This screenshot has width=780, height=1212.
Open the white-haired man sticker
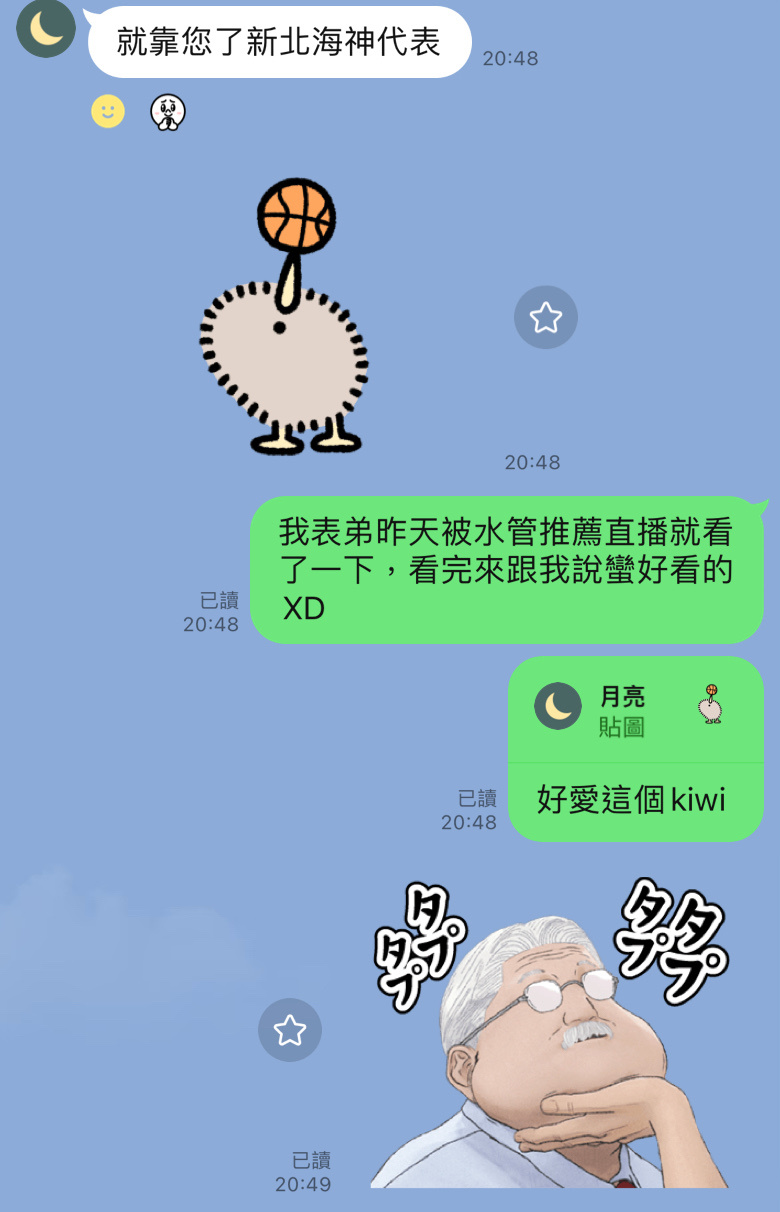pos(550,1040)
